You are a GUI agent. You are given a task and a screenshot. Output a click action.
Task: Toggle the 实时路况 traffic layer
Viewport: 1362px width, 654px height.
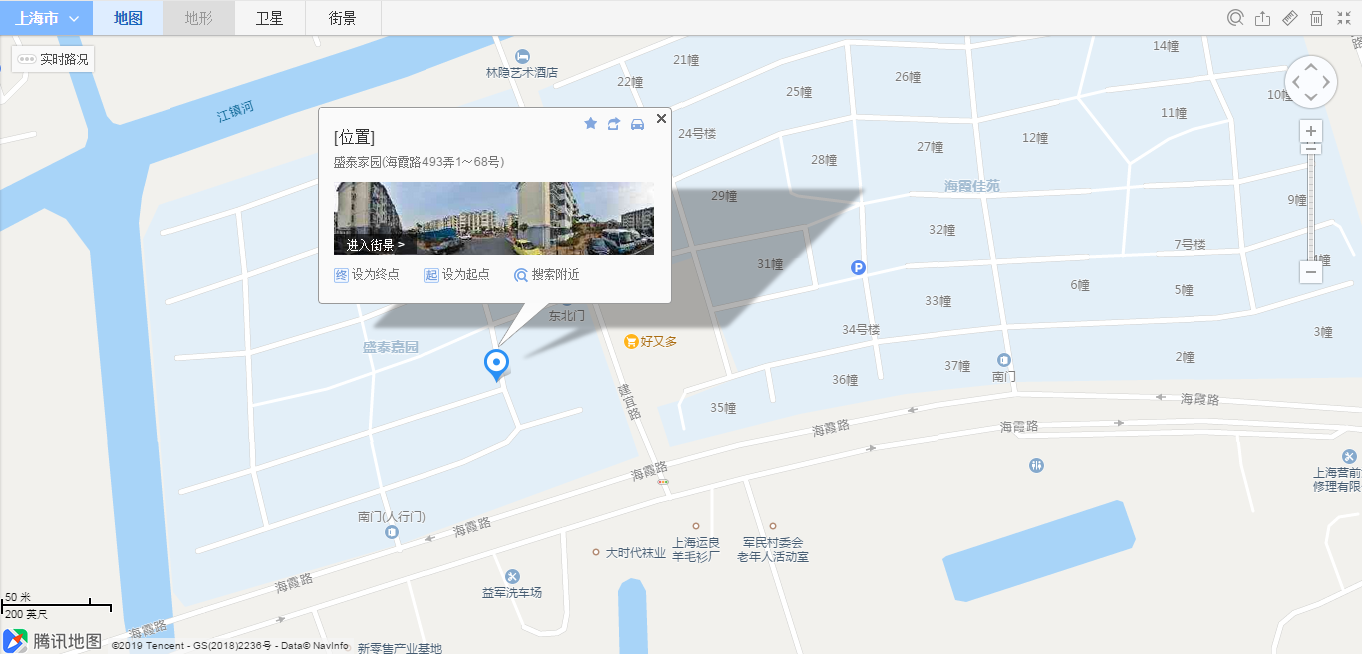[x=53, y=59]
